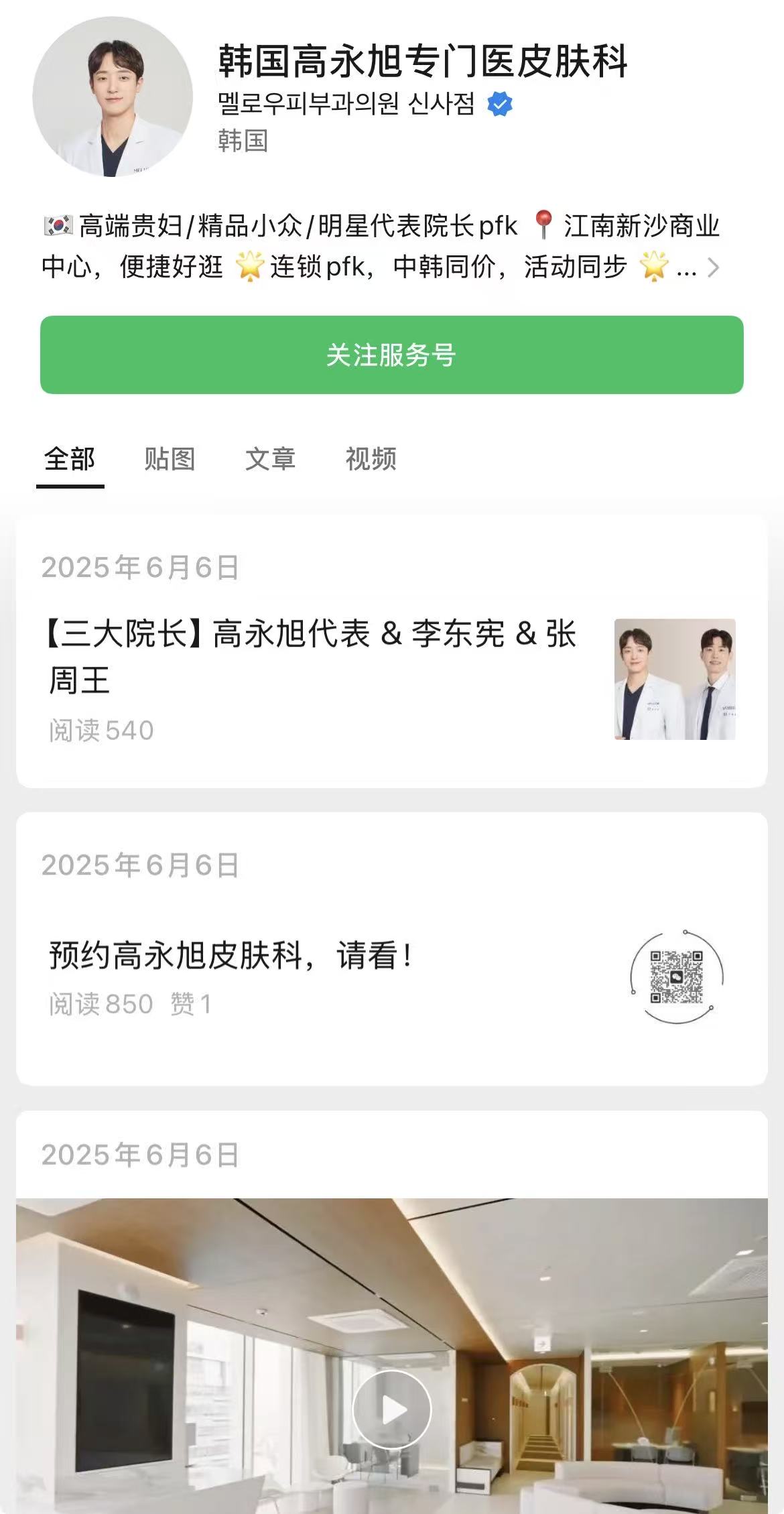
Task: Switch to the 贴图 tab
Action: pyautogui.click(x=170, y=459)
